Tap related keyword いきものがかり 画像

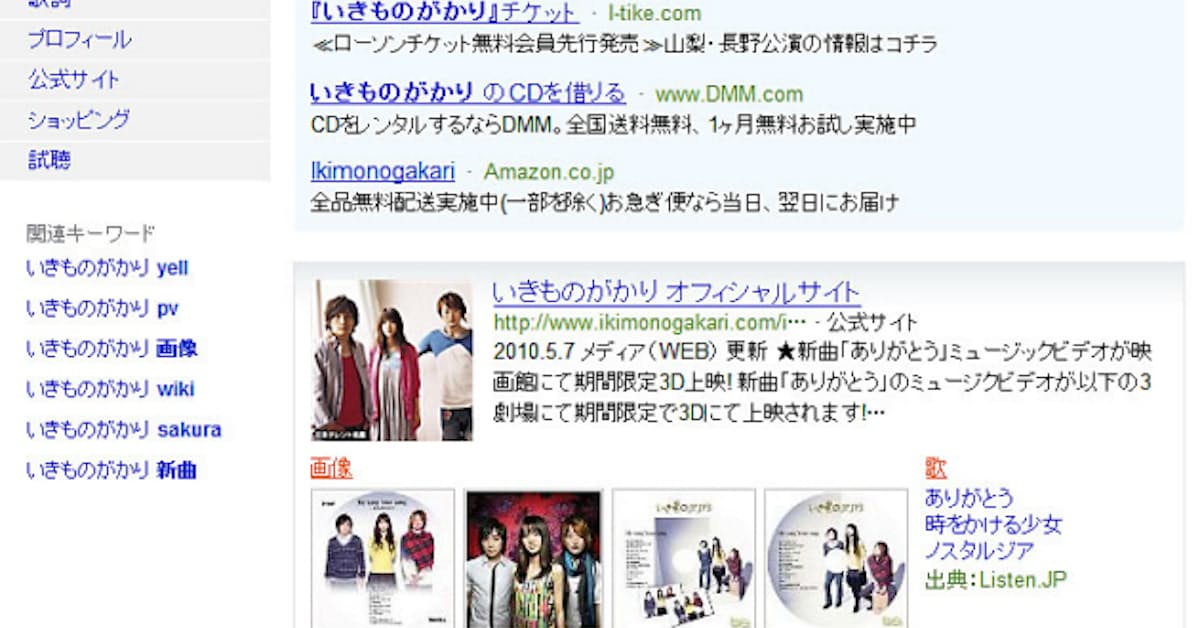(x=111, y=349)
